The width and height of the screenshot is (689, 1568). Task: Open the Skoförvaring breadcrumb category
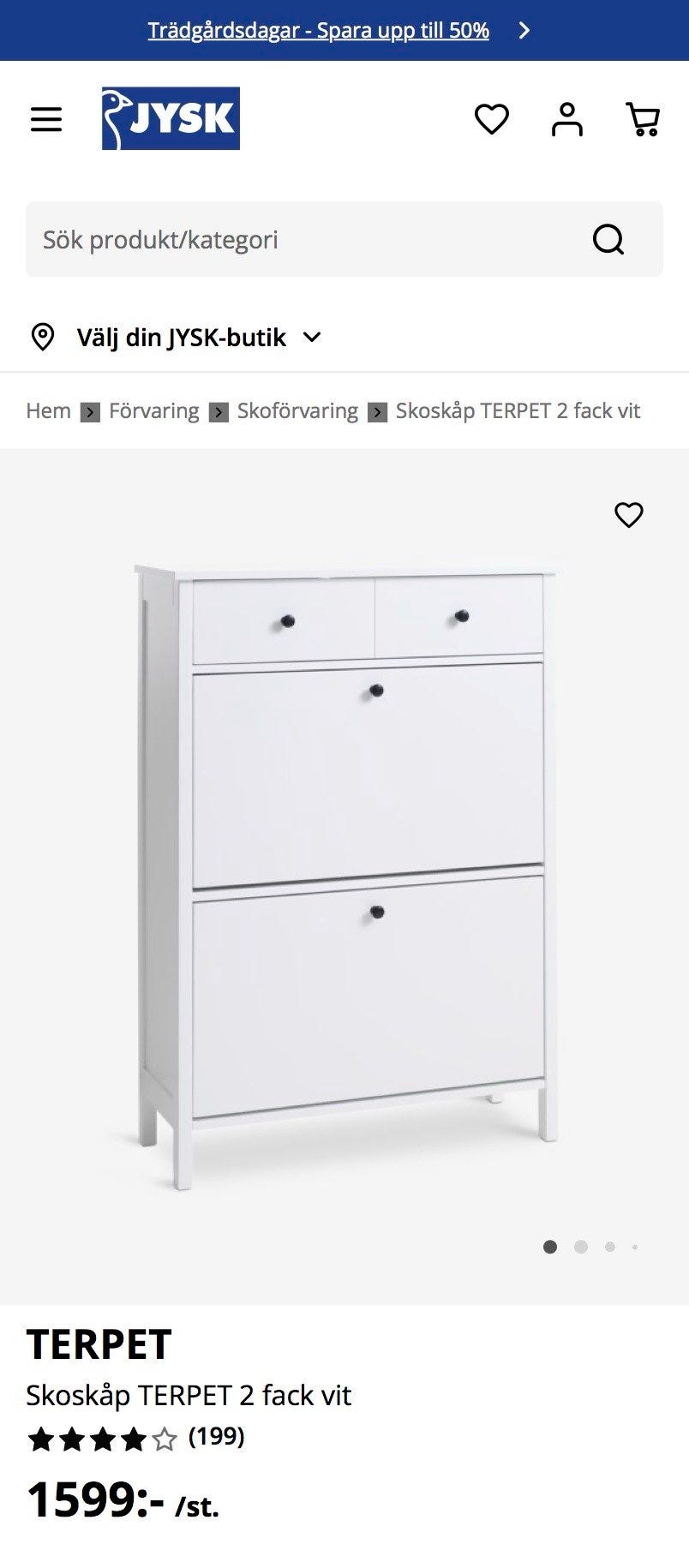297,411
